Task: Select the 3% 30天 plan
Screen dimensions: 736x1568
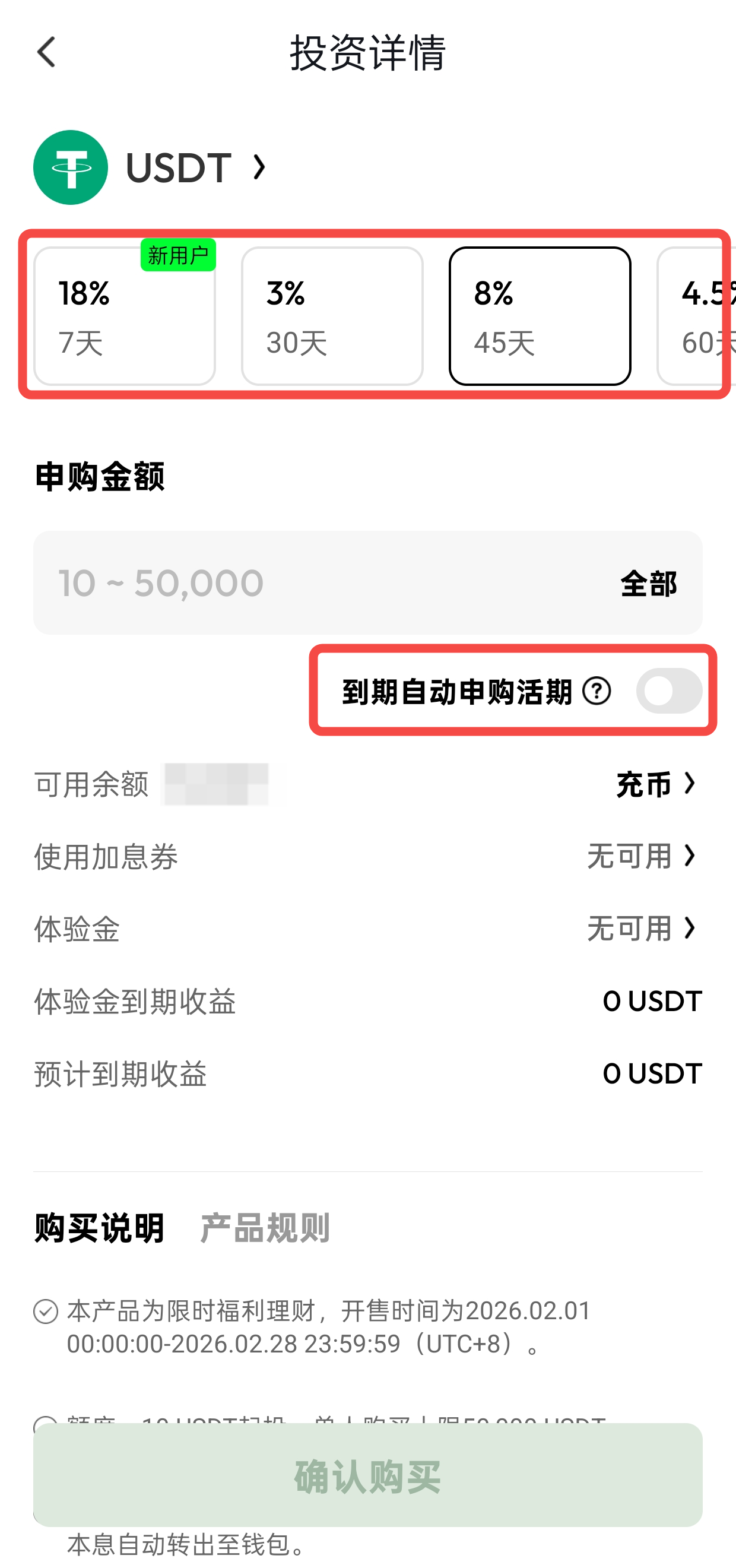Action: click(332, 316)
